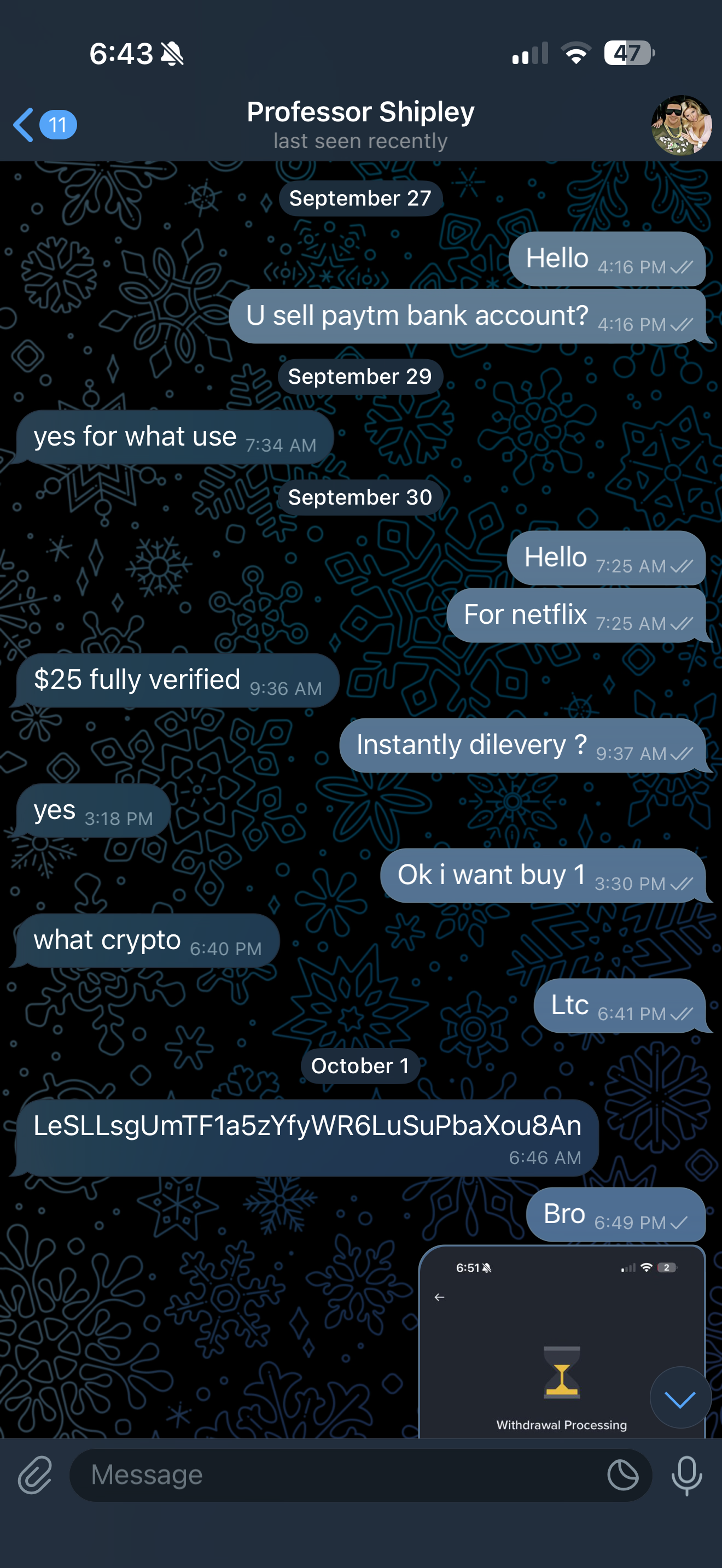Open the Withdrawal Processing screenshot image
The image size is (722, 1568).
click(x=561, y=1342)
